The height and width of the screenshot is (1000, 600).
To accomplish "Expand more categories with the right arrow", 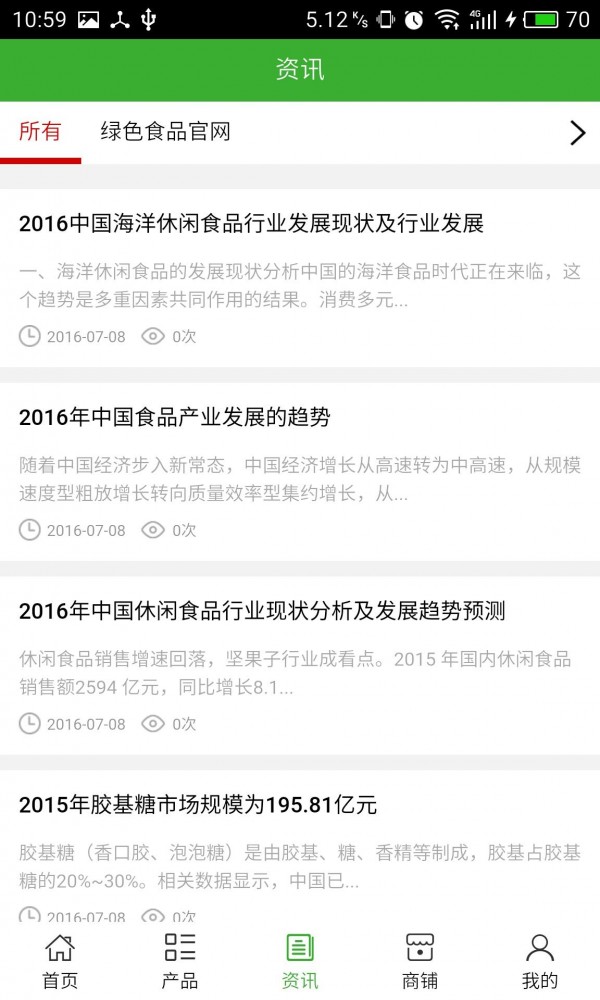I will pyautogui.click(x=577, y=133).
